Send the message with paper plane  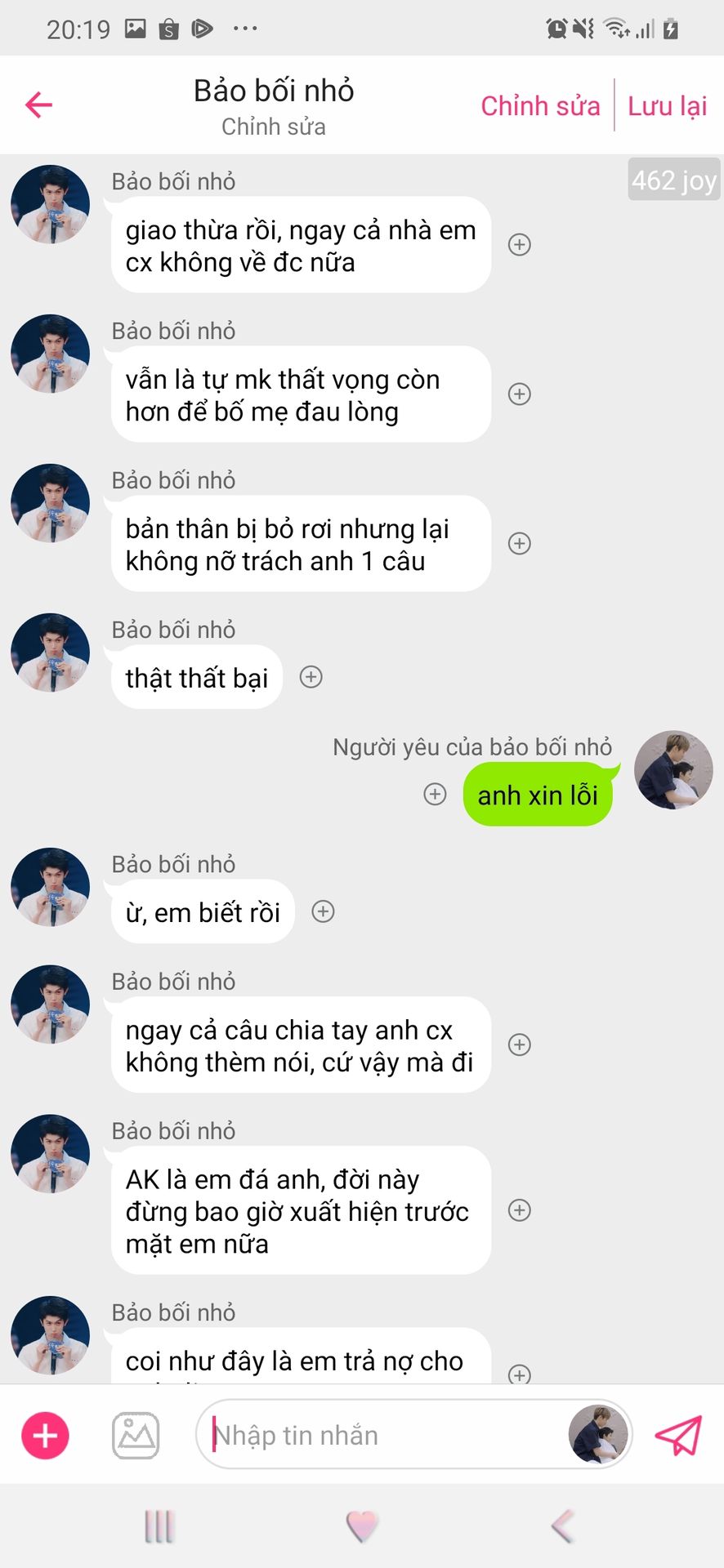click(x=678, y=1435)
